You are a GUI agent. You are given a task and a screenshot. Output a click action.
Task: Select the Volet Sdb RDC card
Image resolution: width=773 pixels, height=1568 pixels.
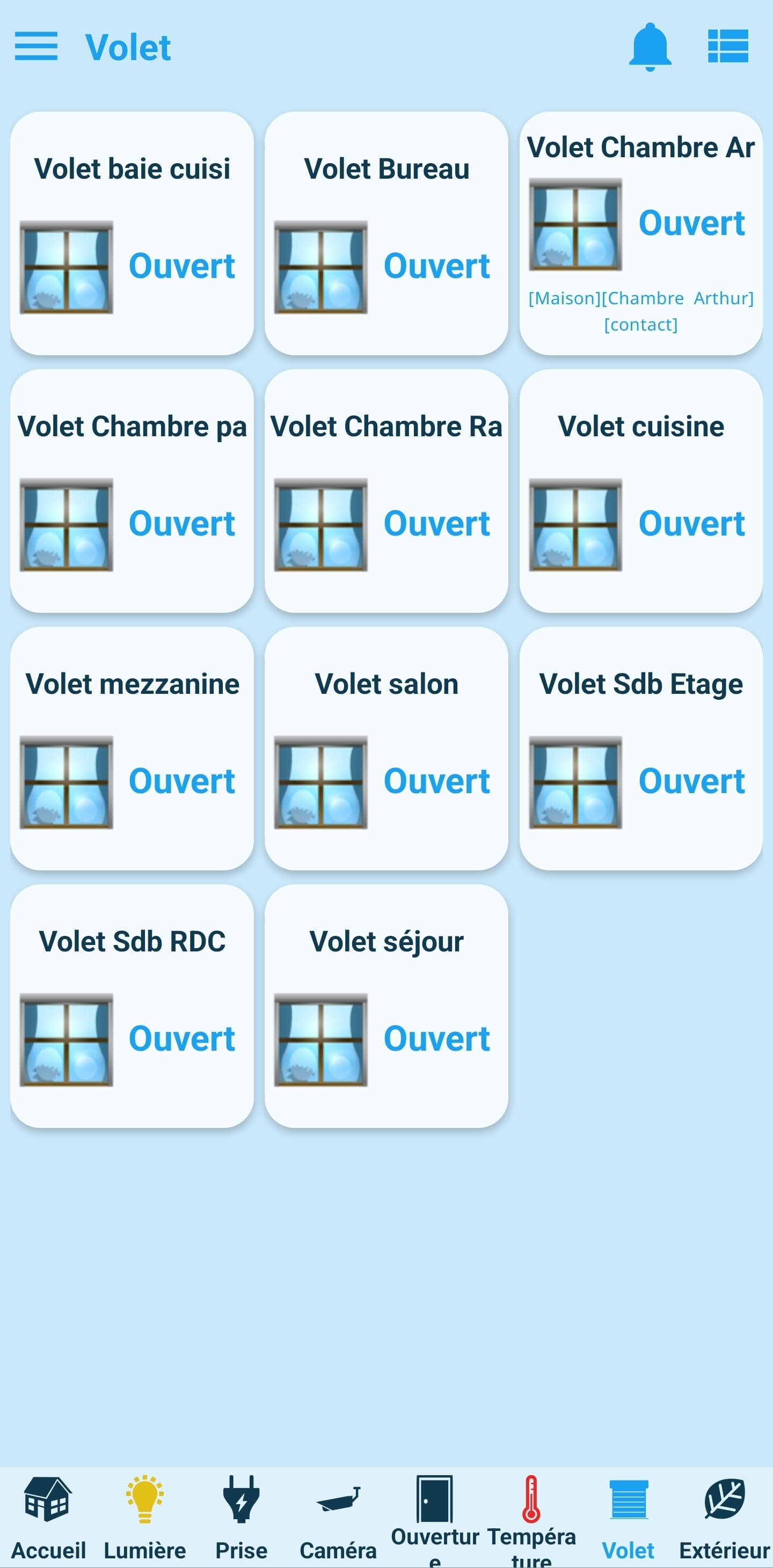[132, 1006]
